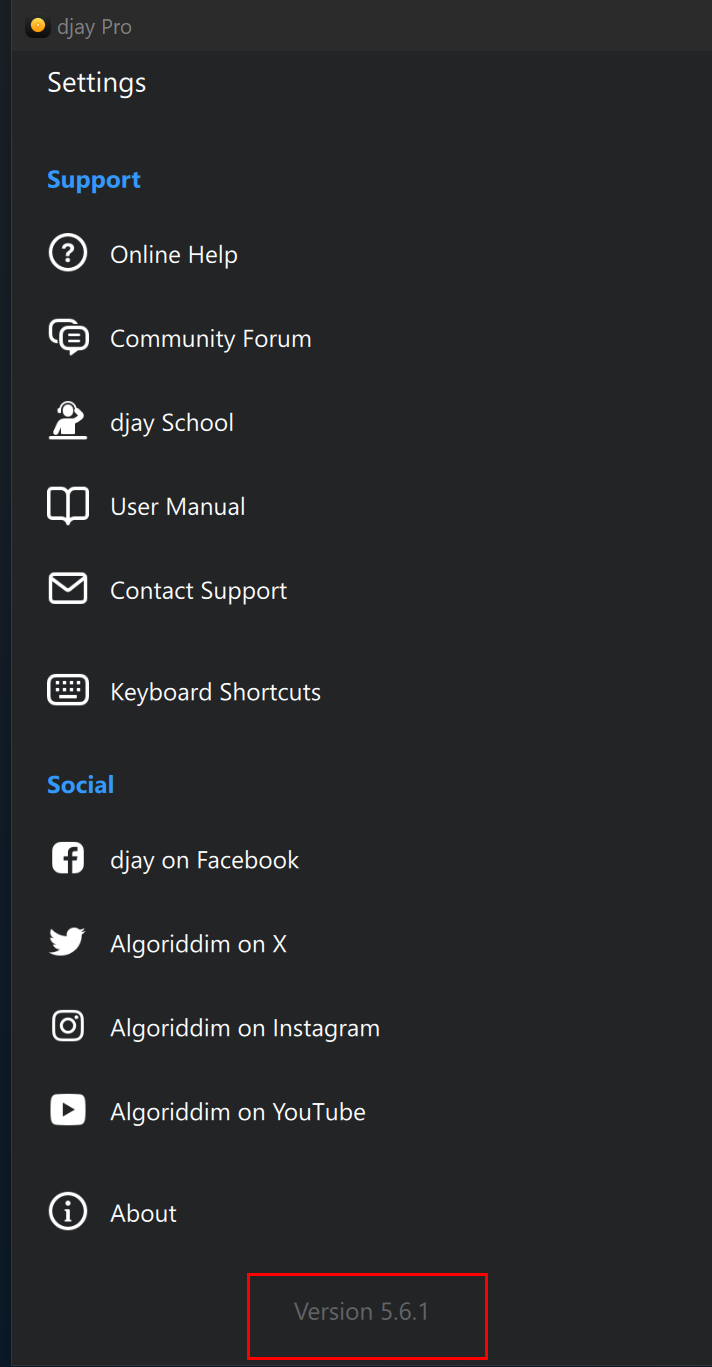Screen dimensions: 712x1367
Task: Open the About page
Action: coord(143,1213)
